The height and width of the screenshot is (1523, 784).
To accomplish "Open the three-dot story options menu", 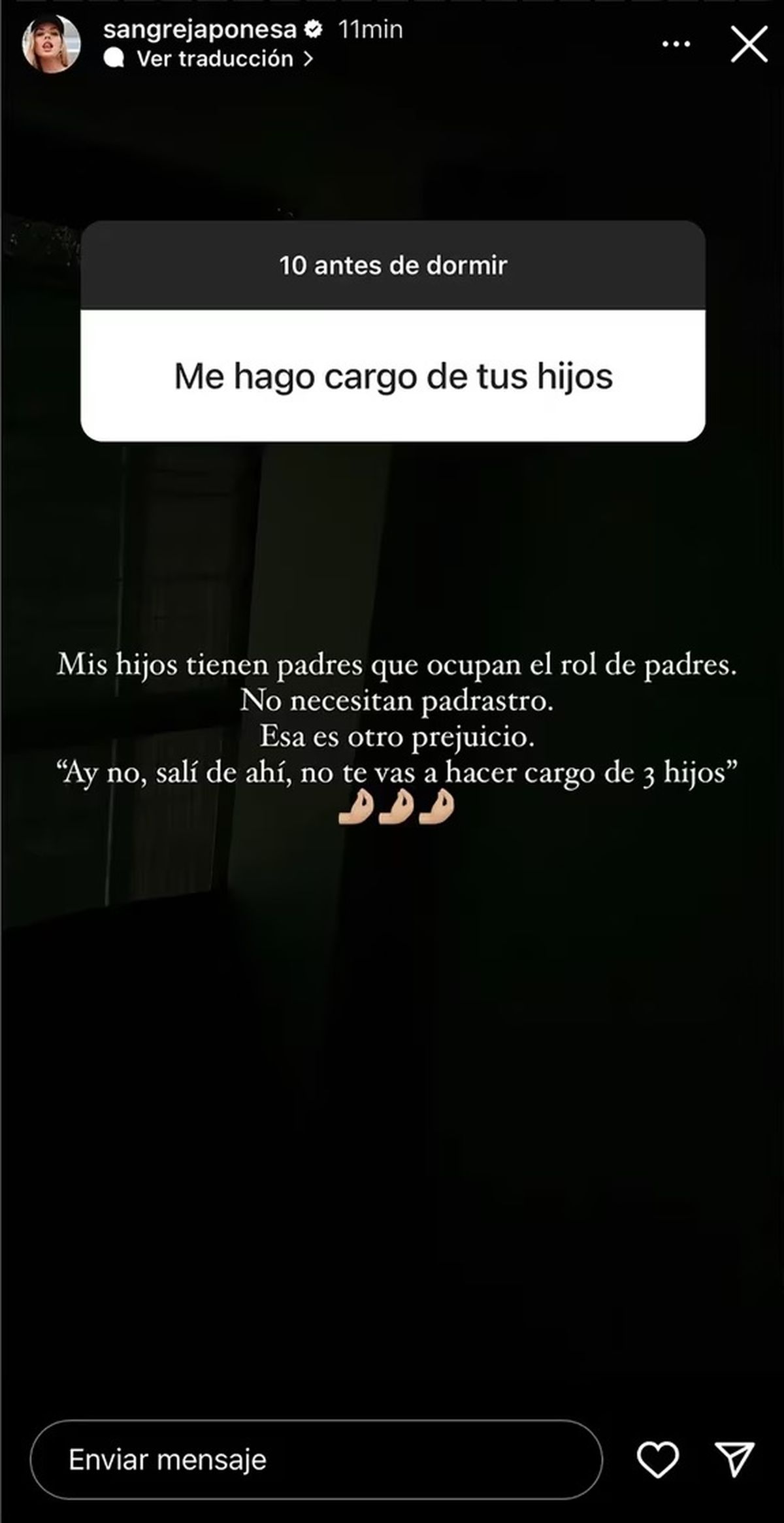I will (x=676, y=44).
